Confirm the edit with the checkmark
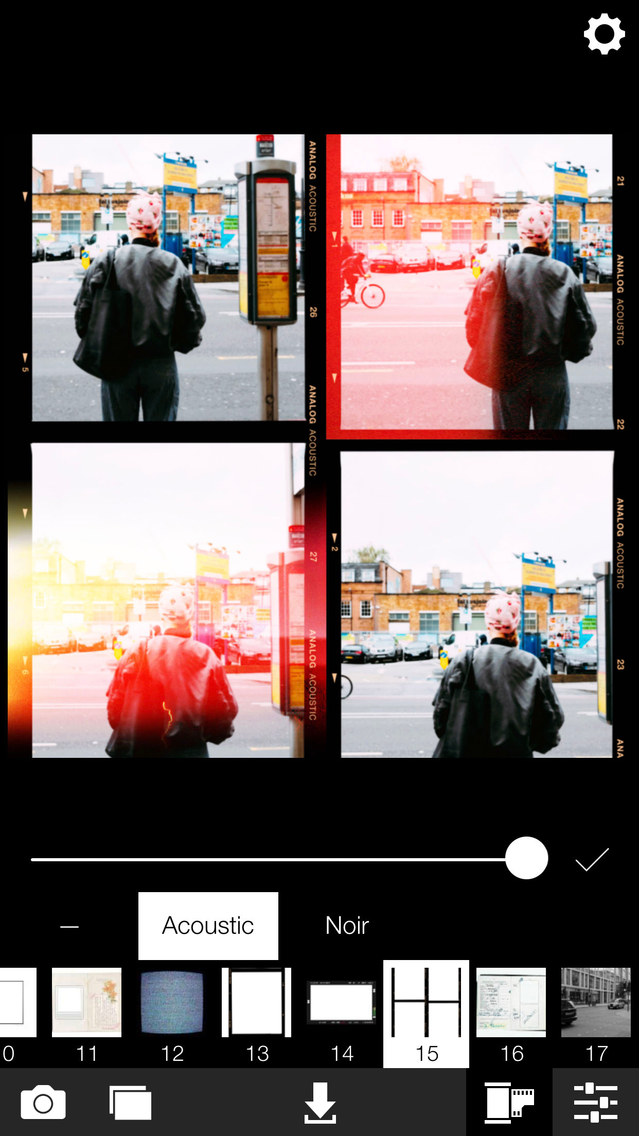The image size is (639, 1136). tap(592, 859)
